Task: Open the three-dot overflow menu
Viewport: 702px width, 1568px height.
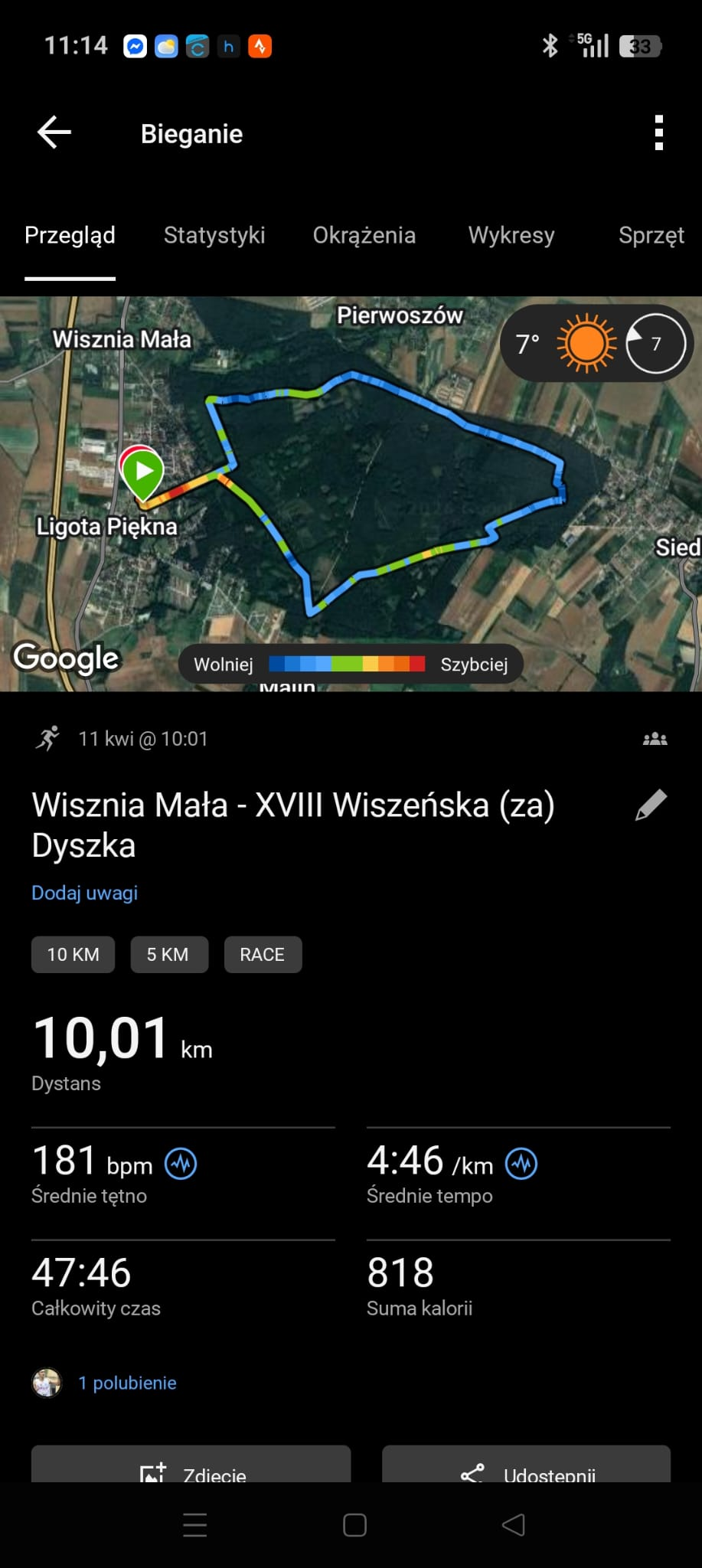Action: point(658,133)
